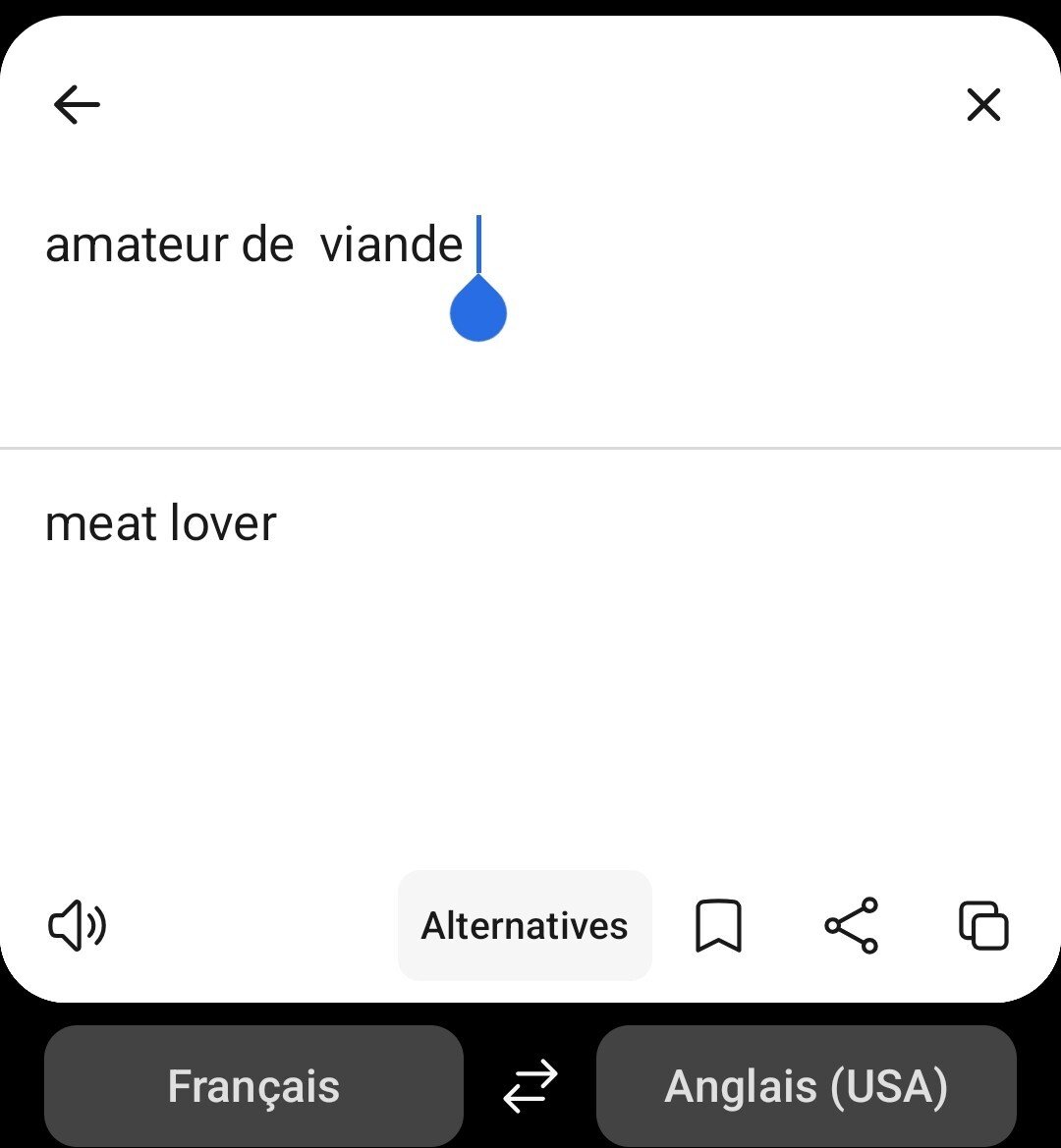Go back with the arrow icon
This screenshot has width=1061, height=1148.
(77, 105)
